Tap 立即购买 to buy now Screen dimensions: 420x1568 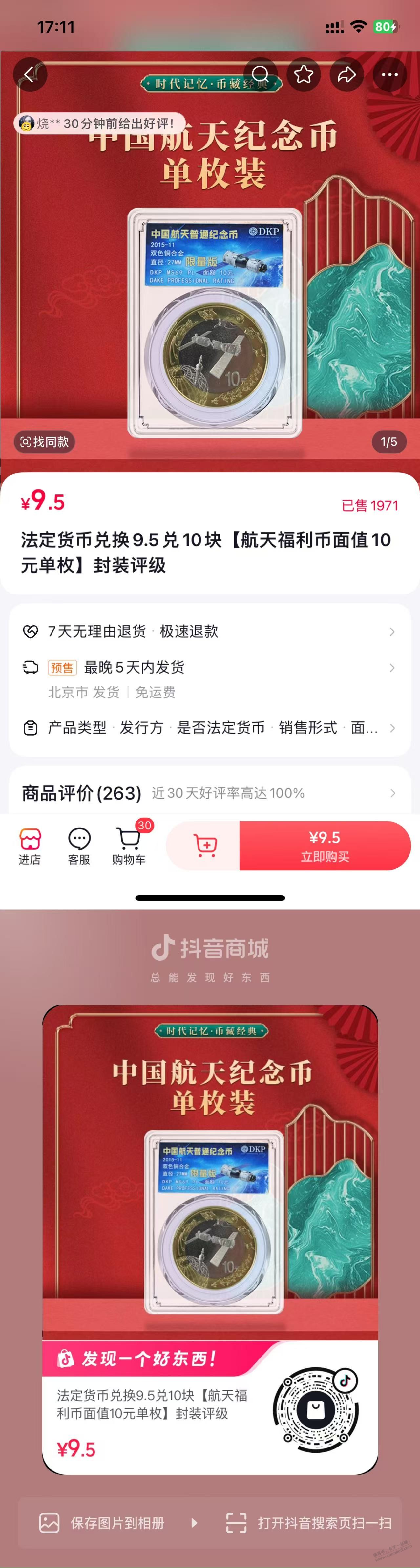[325, 846]
